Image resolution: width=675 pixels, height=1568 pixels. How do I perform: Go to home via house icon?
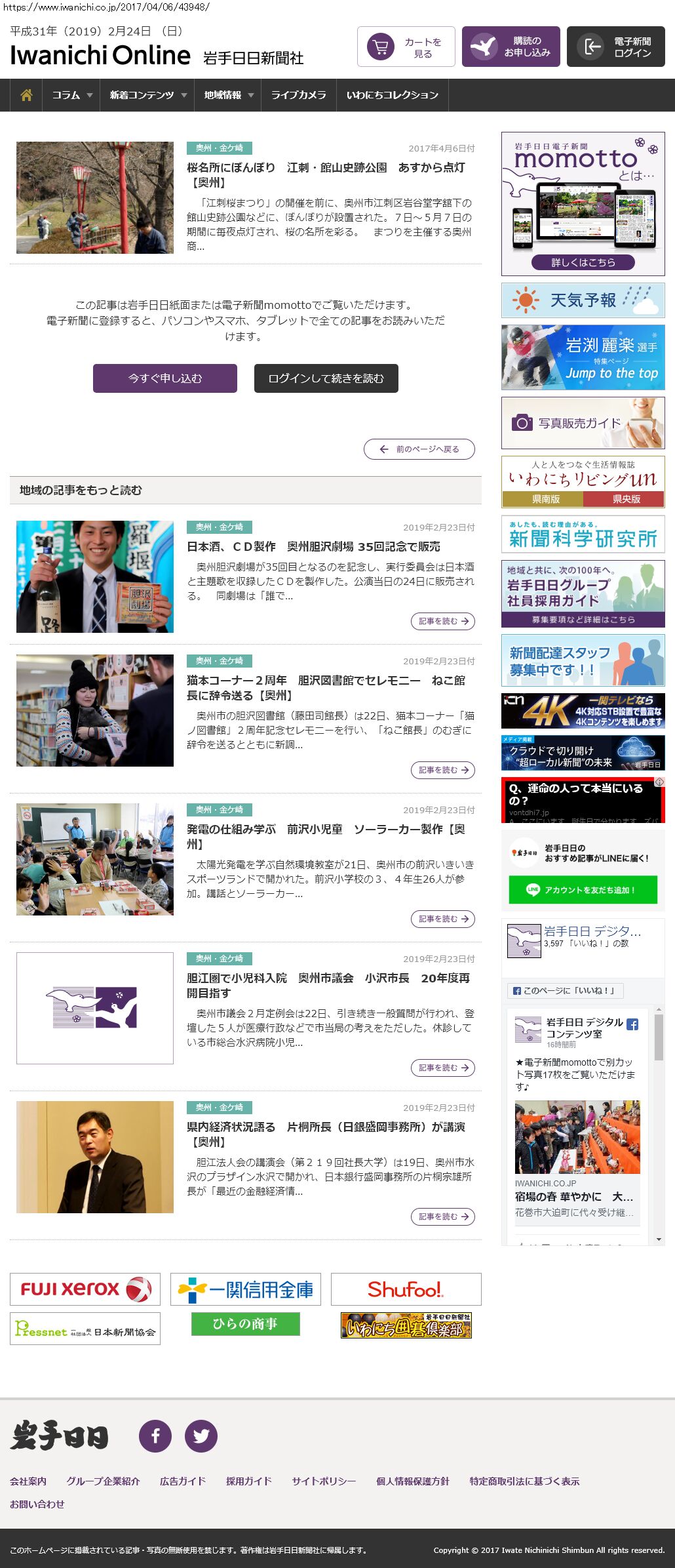pos(26,95)
